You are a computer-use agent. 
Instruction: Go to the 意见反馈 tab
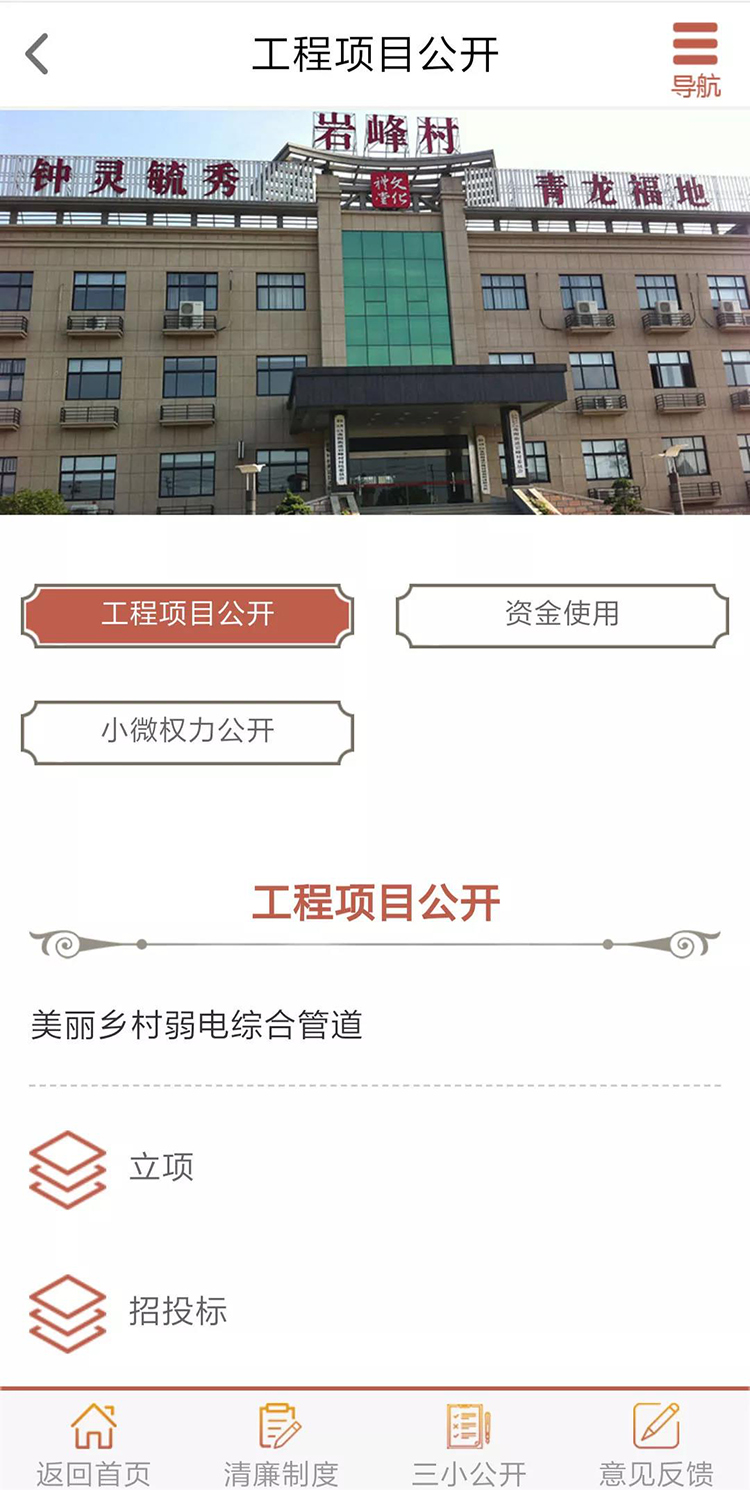656,1444
